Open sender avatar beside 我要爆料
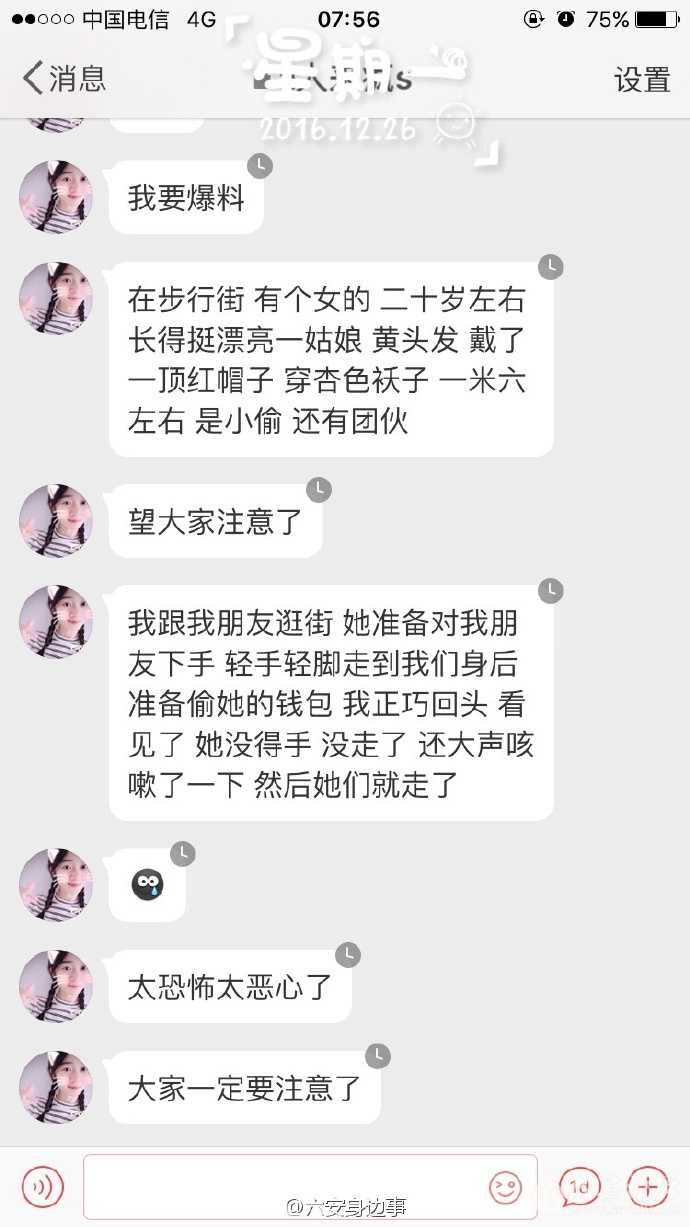Image resolution: width=690 pixels, height=1227 pixels. click(56, 197)
